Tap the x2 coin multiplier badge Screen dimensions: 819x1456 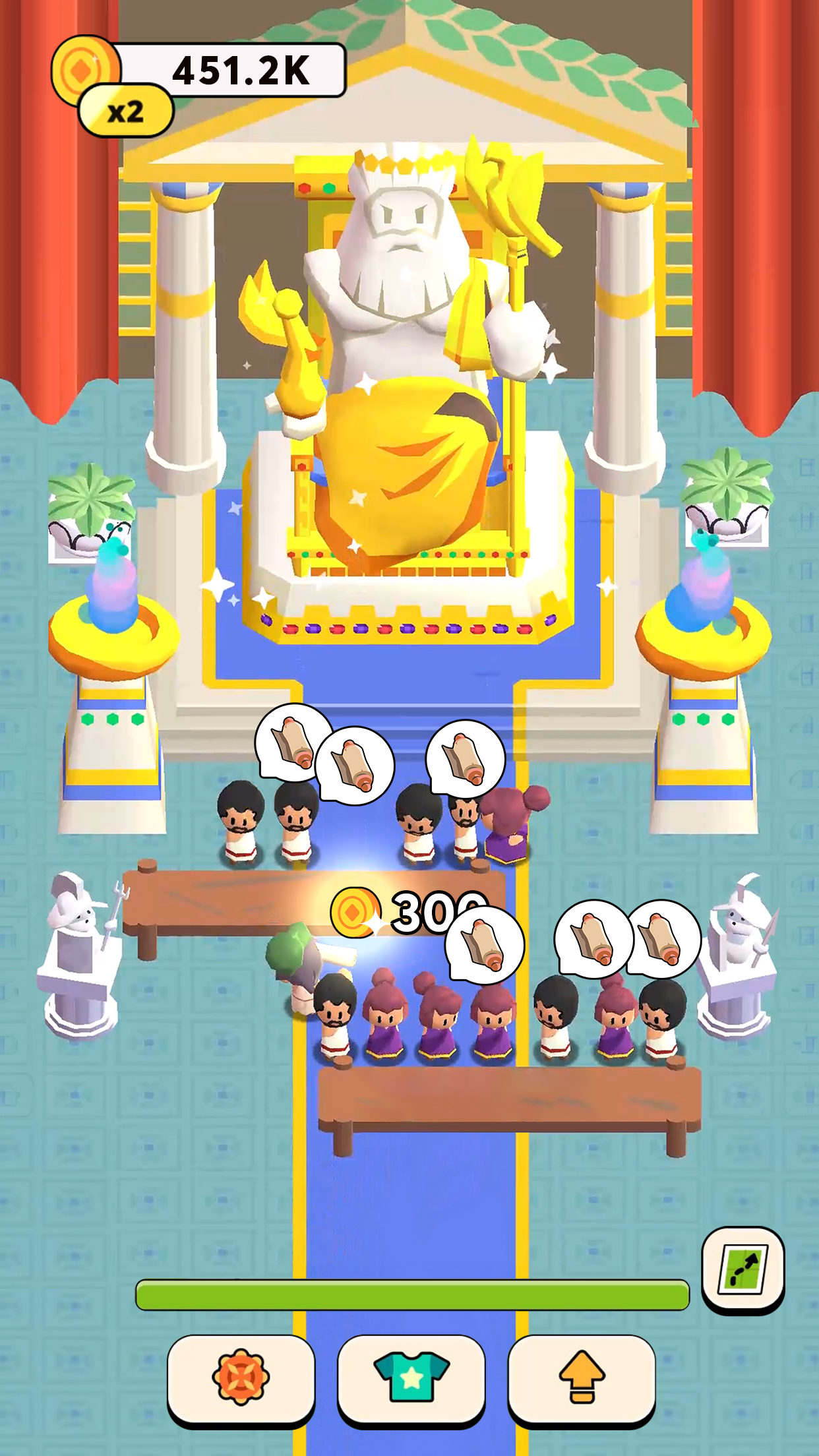[125, 111]
